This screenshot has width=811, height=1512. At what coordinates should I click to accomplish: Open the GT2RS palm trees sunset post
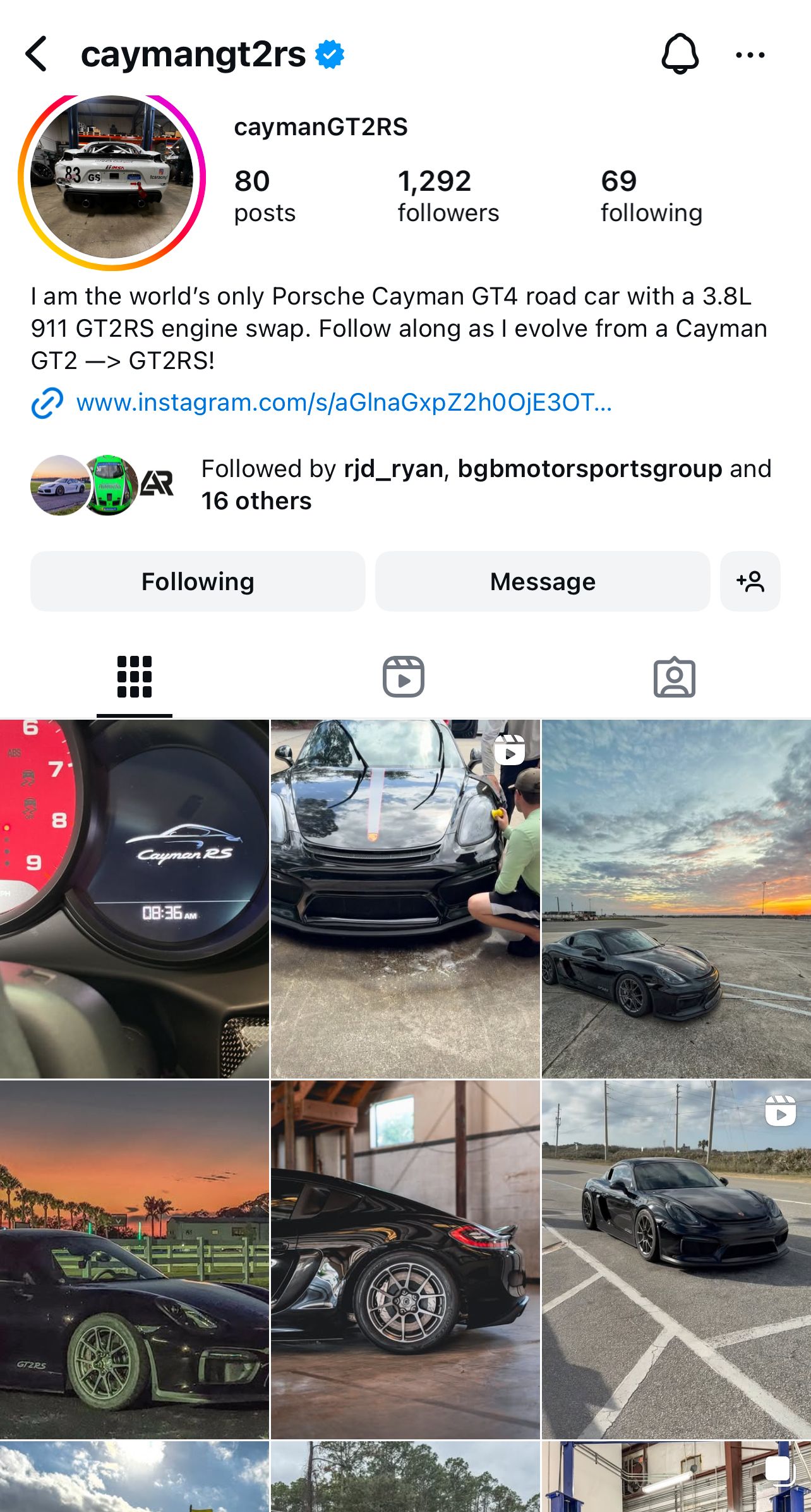pos(135,1259)
